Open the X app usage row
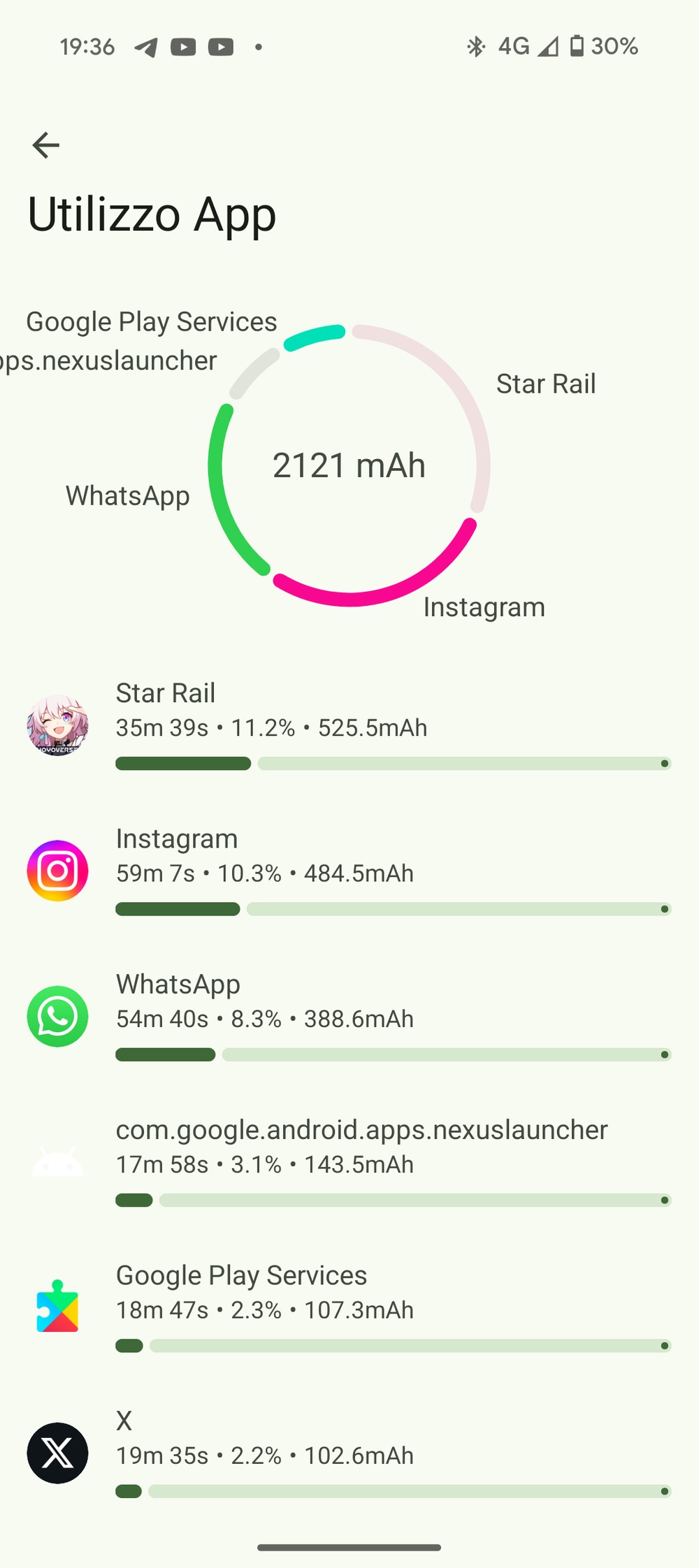699x1568 pixels. [x=349, y=1453]
